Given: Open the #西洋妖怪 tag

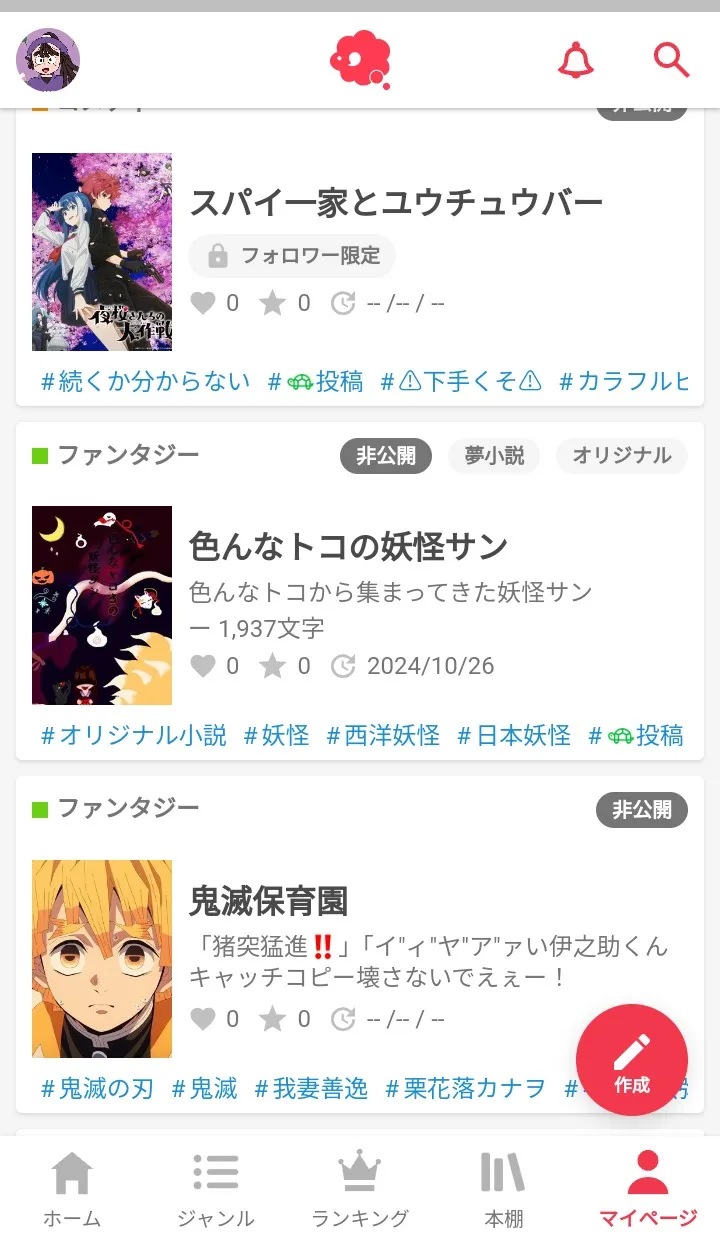Looking at the screenshot, I should tap(384, 735).
